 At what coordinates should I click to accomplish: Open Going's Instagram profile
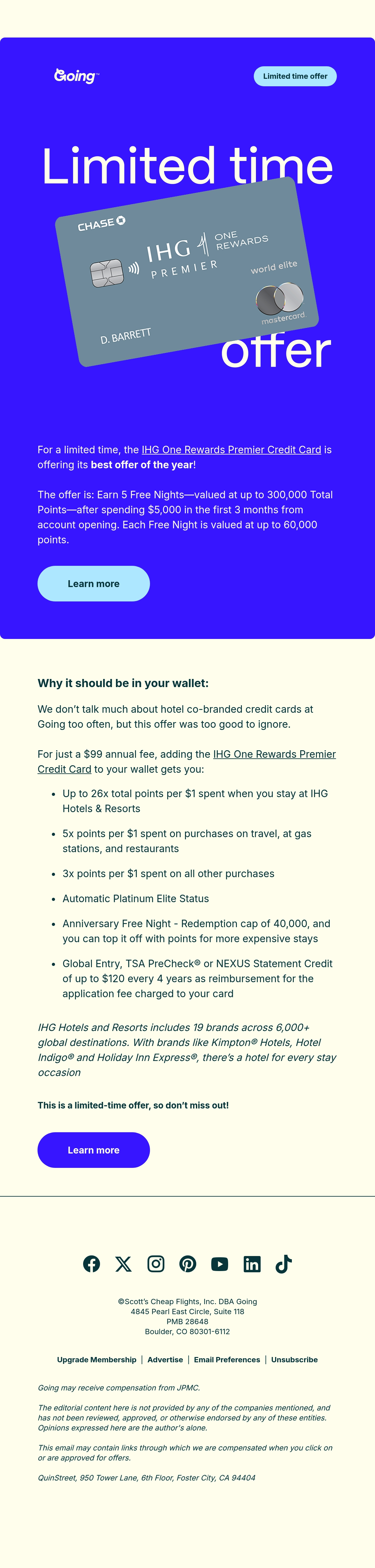tap(156, 1264)
